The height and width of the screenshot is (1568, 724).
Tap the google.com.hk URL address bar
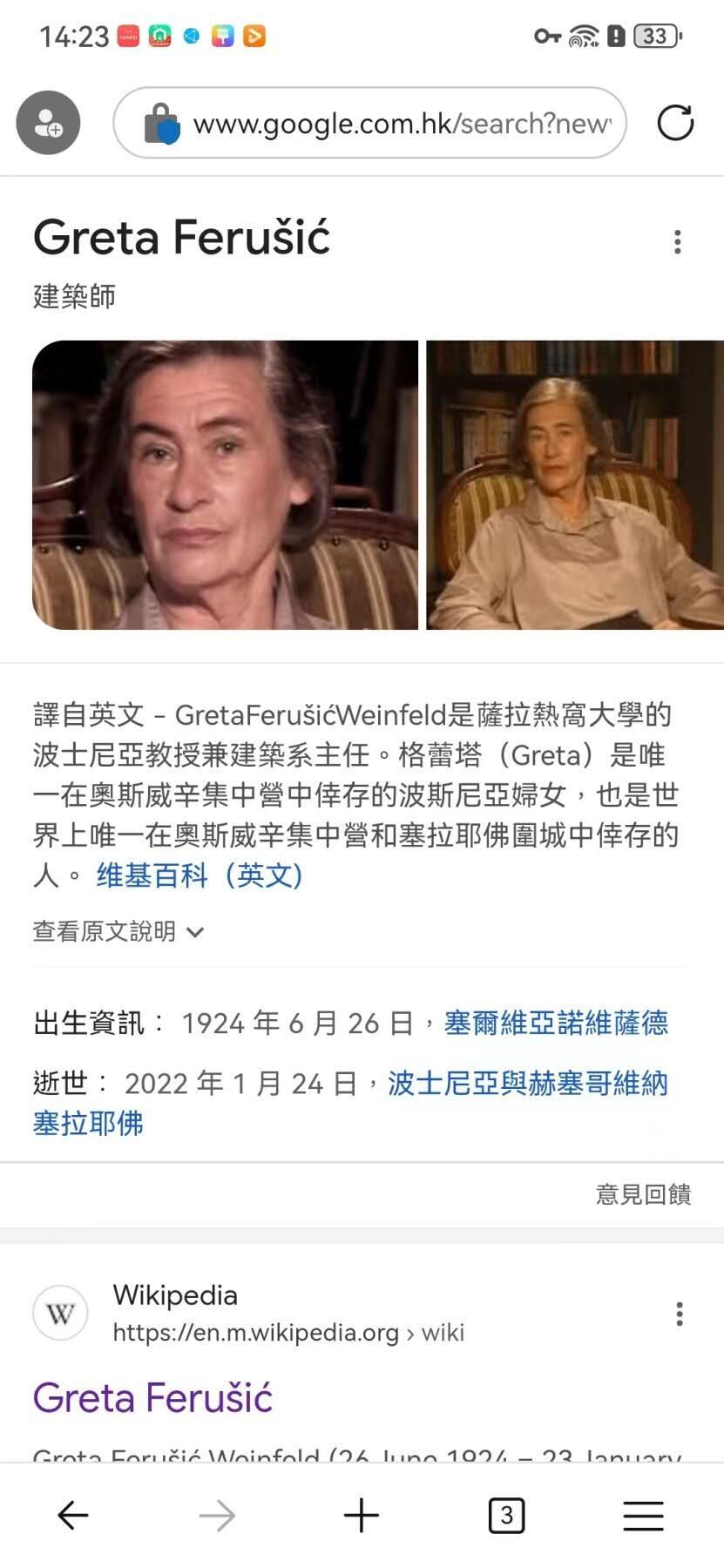401,124
